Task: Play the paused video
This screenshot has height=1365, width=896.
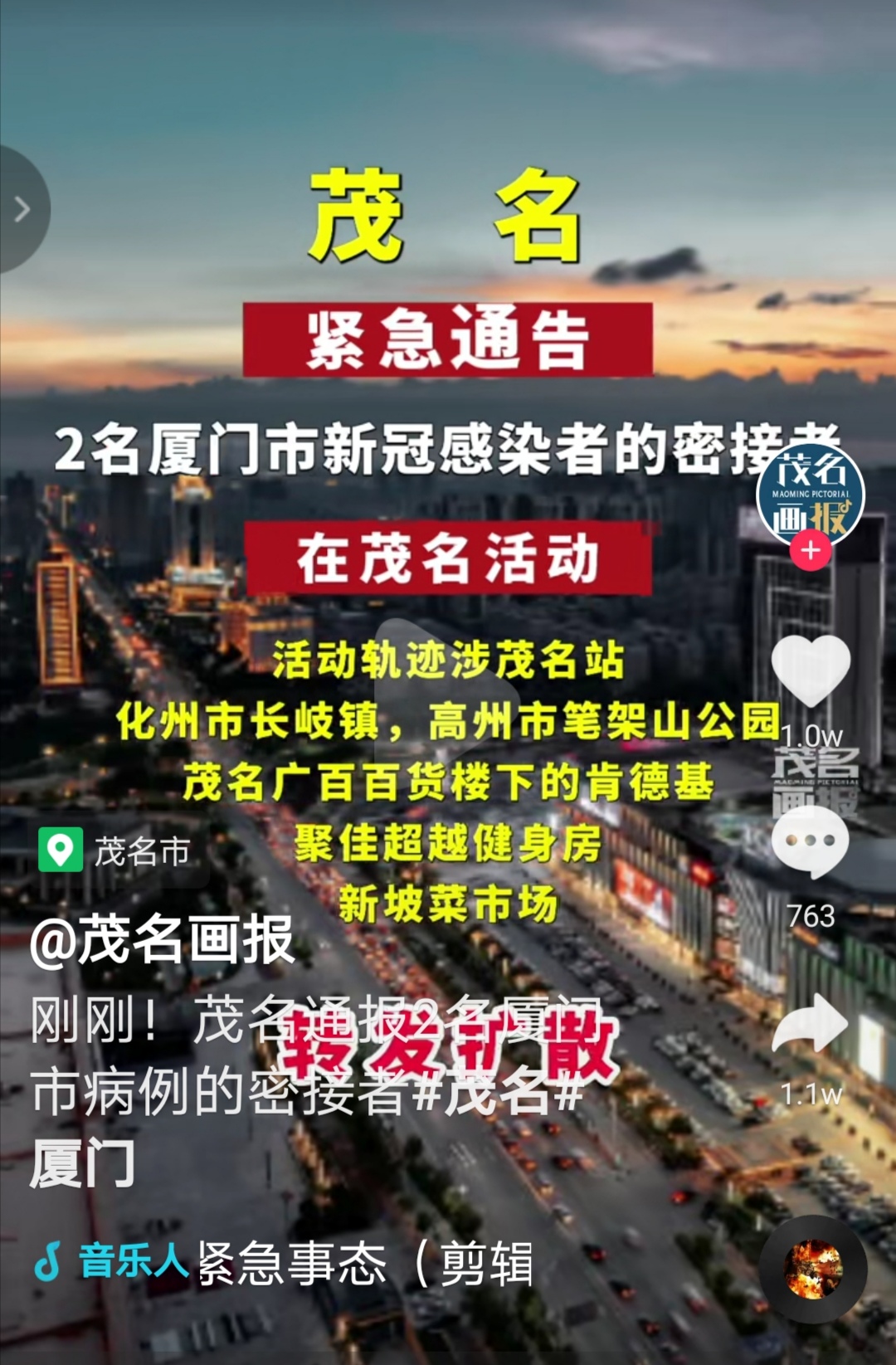Action: tap(448, 682)
